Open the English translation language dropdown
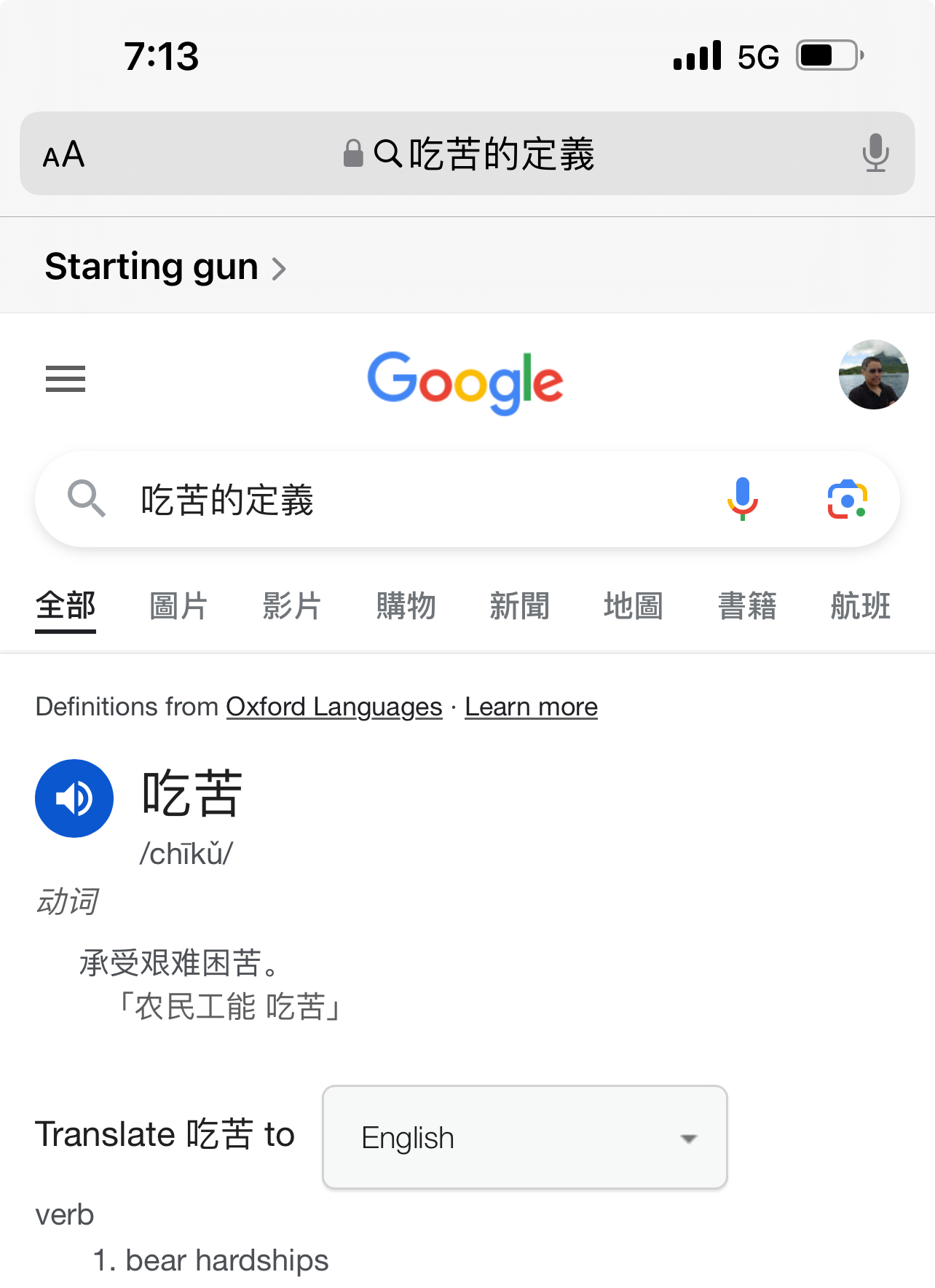The width and height of the screenshot is (935, 1288). [x=524, y=1137]
